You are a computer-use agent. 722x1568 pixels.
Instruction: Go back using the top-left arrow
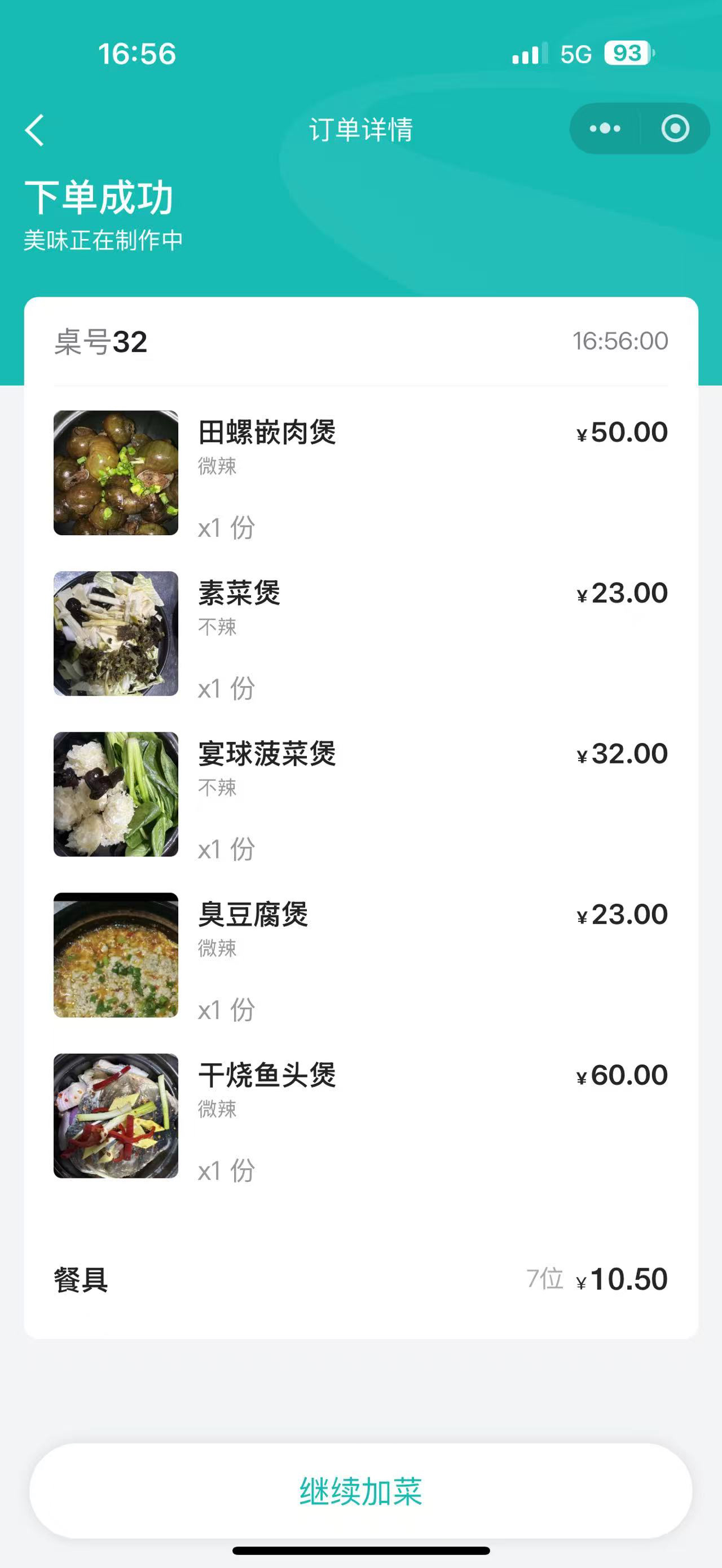[35, 130]
